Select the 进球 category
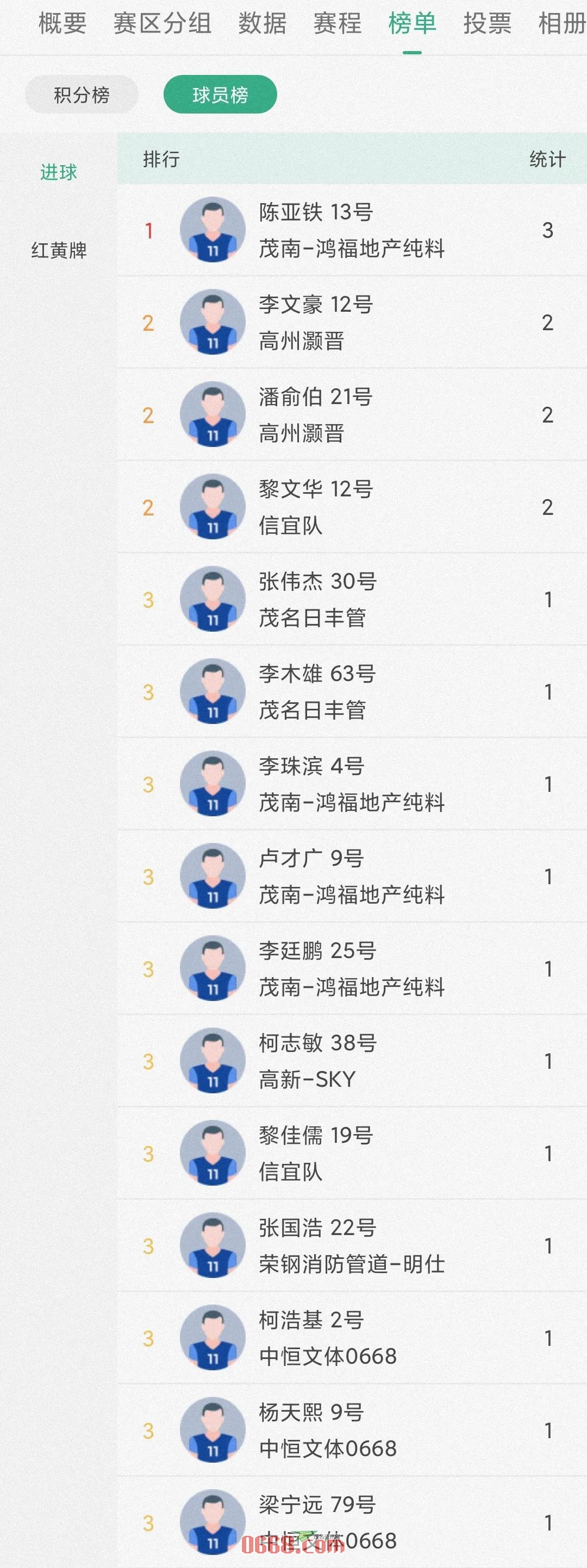The height and width of the screenshot is (1568, 587). click(59, 172)
